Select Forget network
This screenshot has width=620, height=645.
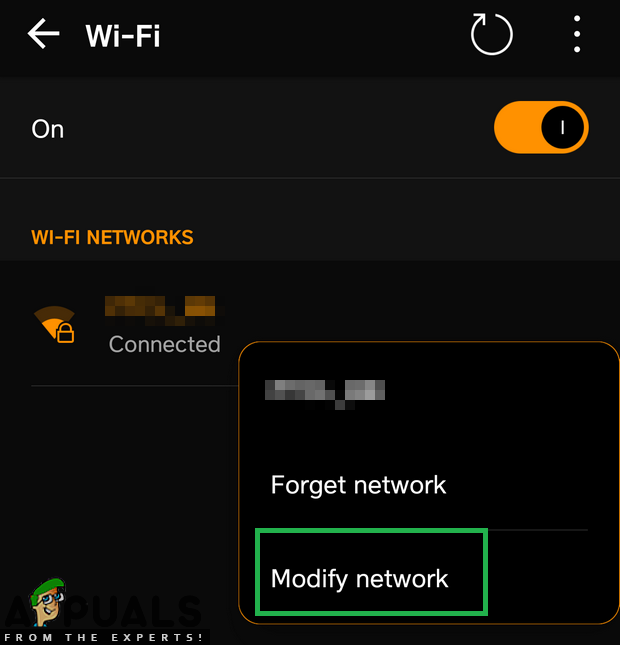pos(358,486)
